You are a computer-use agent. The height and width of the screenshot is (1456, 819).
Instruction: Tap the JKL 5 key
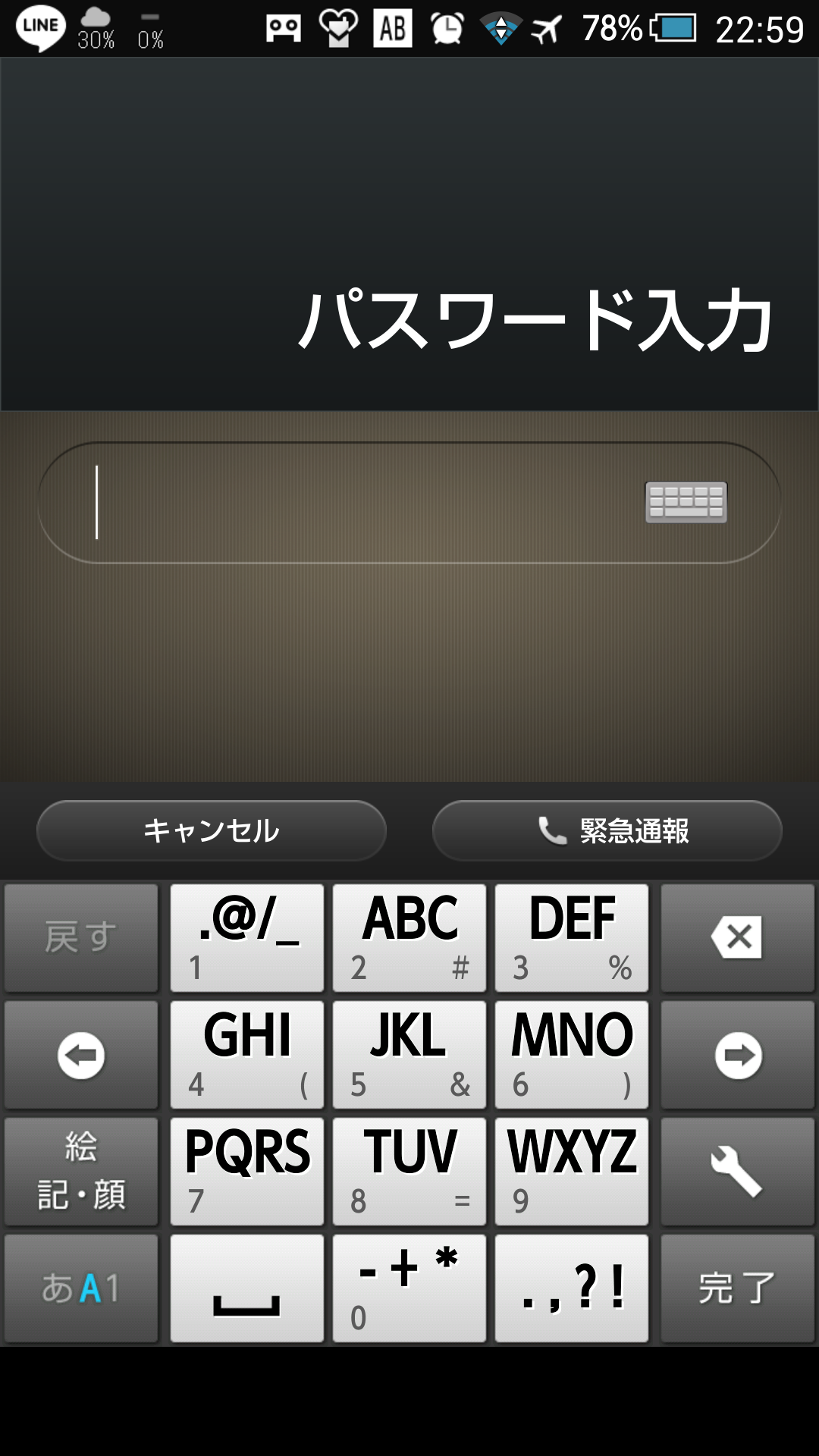[x=409, y=1055]
